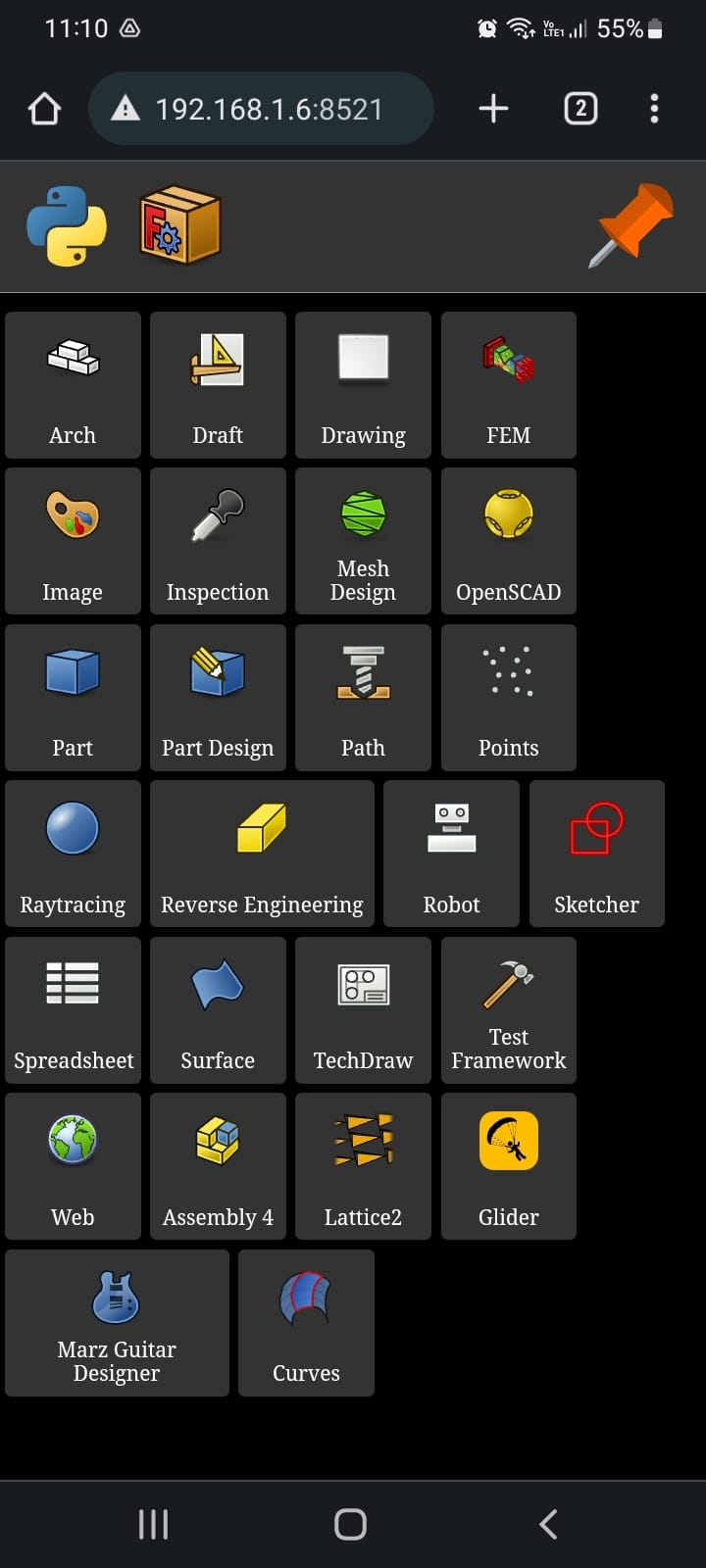Viewport: 706px width, 1568px height.
Task: Switch to the FEM workbench
Action: [508, 385]
